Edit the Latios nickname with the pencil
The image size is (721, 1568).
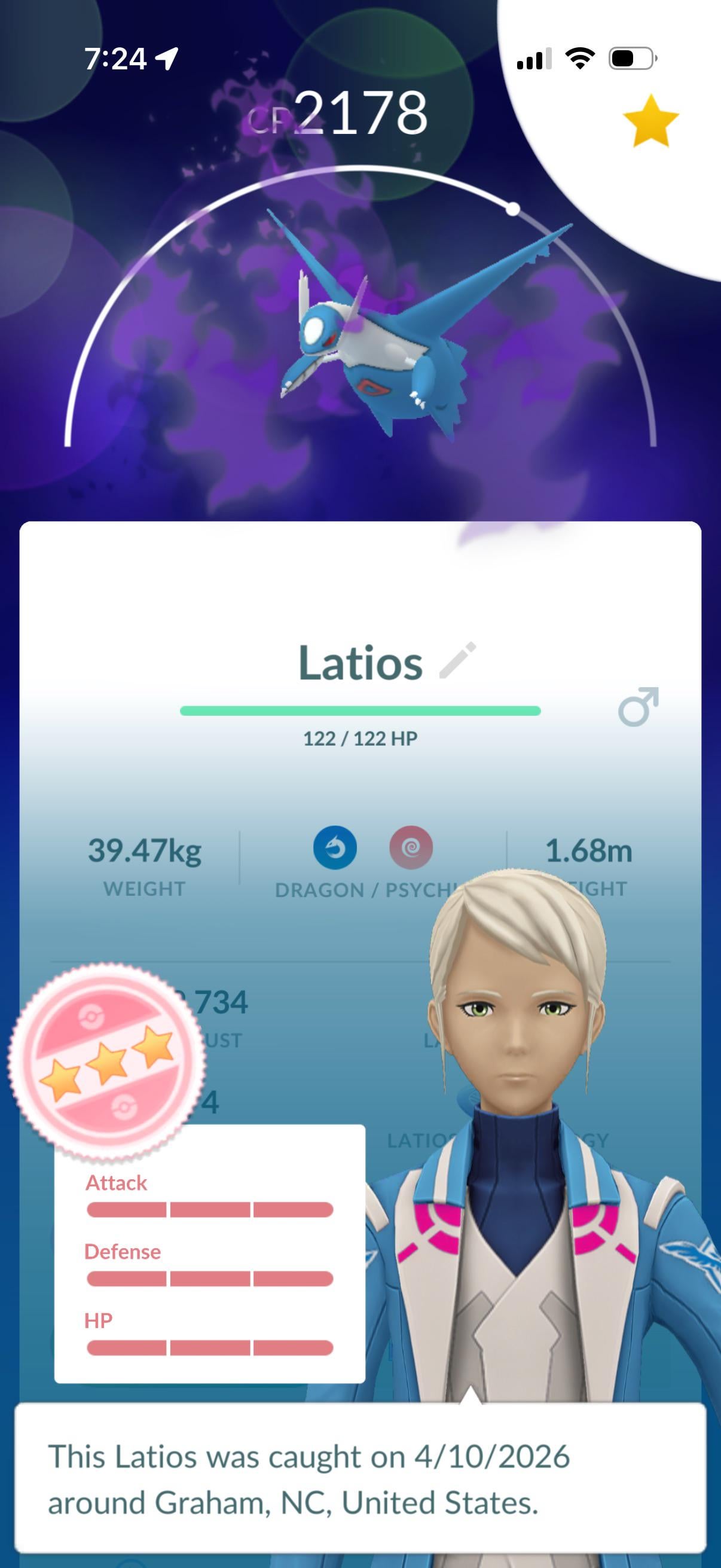tap(457, 660)
